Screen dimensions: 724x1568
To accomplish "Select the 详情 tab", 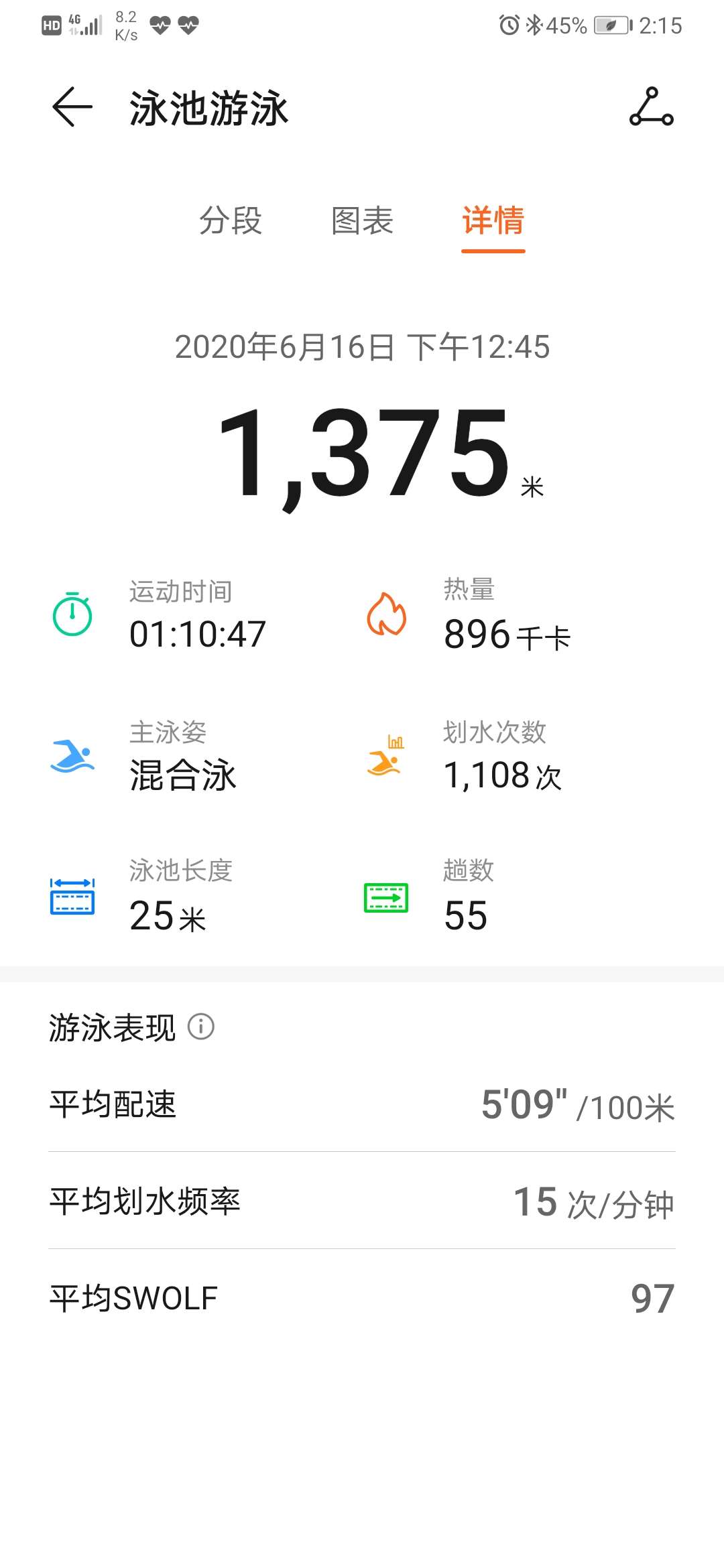I will tap(493, 221).
